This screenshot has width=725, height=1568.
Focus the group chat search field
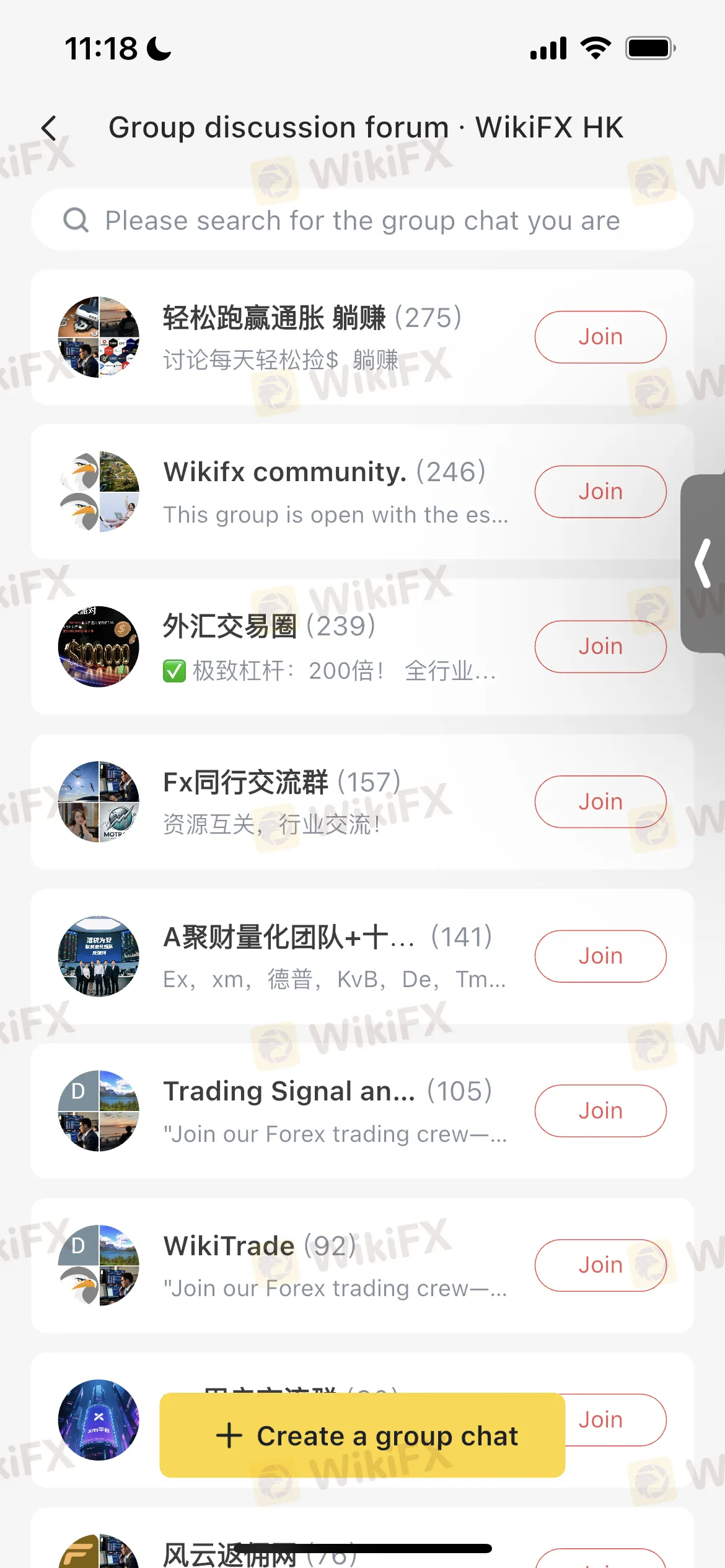coord(362,220)
